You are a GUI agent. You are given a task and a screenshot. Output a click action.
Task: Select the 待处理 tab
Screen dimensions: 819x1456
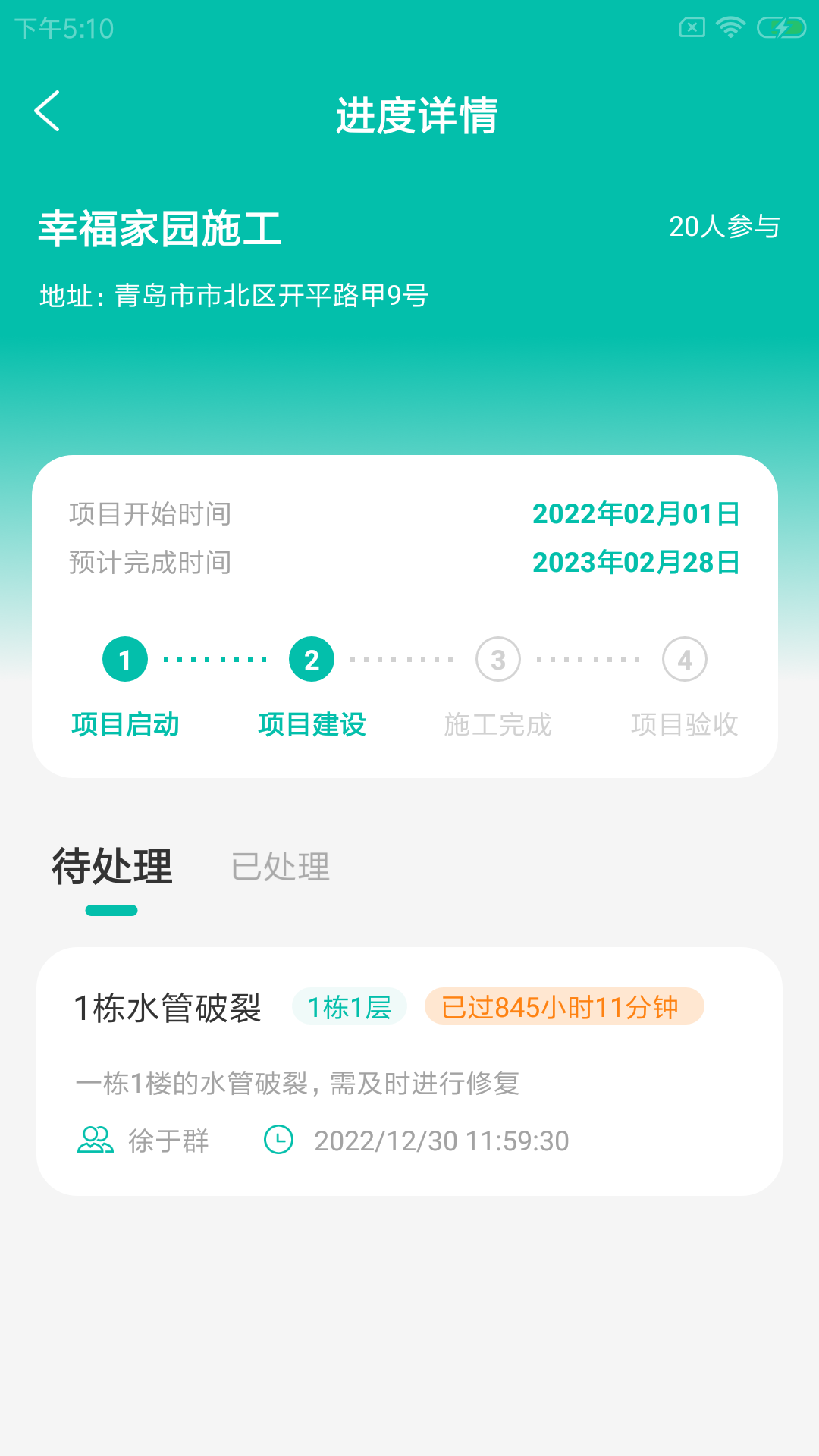(112, 867)
